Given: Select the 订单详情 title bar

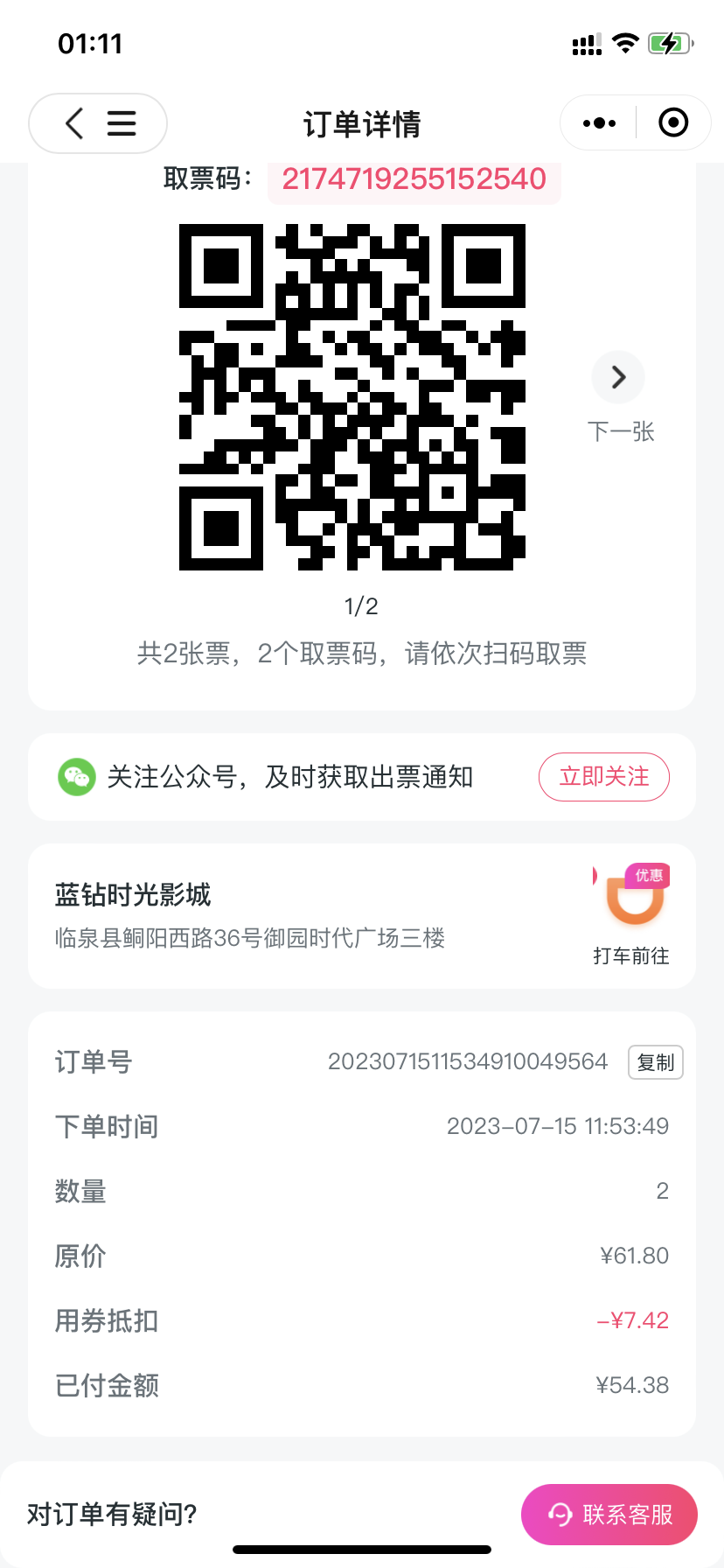Looking at the screenshot, I should click(x=362, y=124).
